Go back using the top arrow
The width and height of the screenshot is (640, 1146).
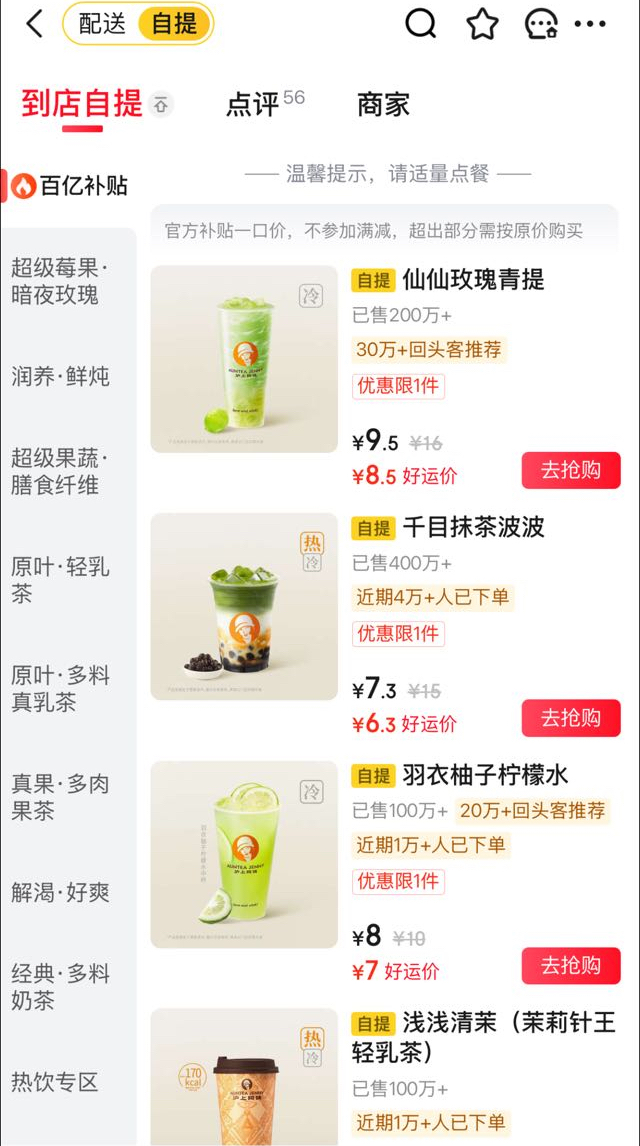(35, 24)
